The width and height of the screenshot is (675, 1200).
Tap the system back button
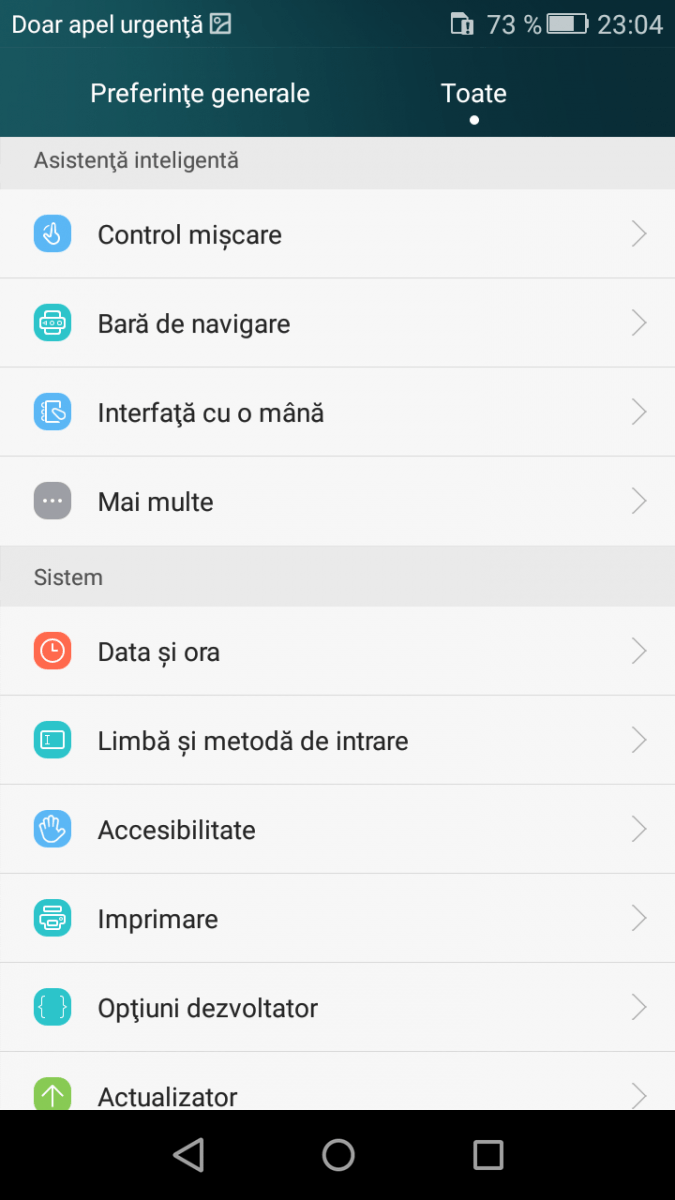point(188,1155)
